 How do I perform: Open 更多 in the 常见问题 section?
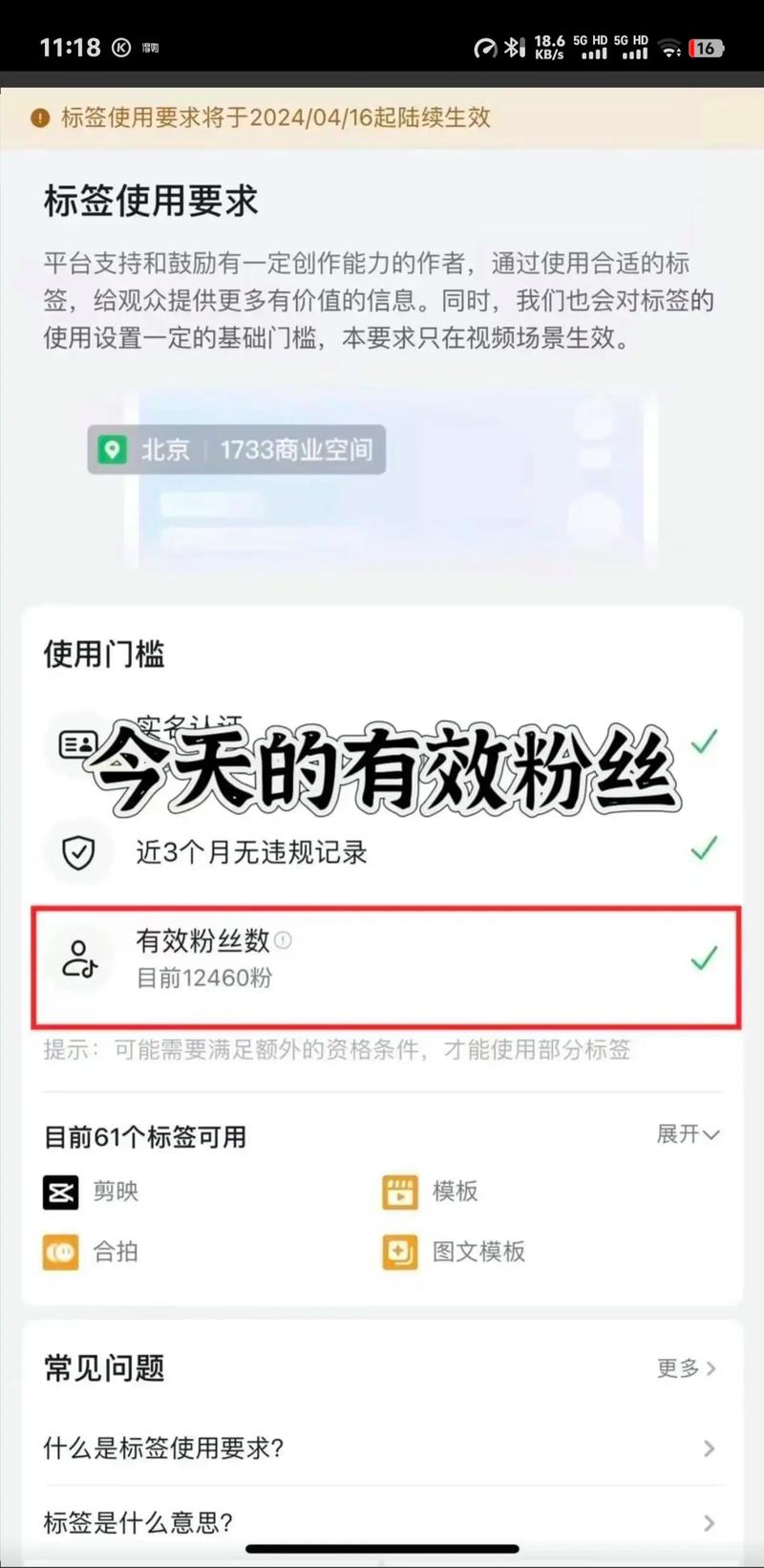click(x=686, y=1368)
